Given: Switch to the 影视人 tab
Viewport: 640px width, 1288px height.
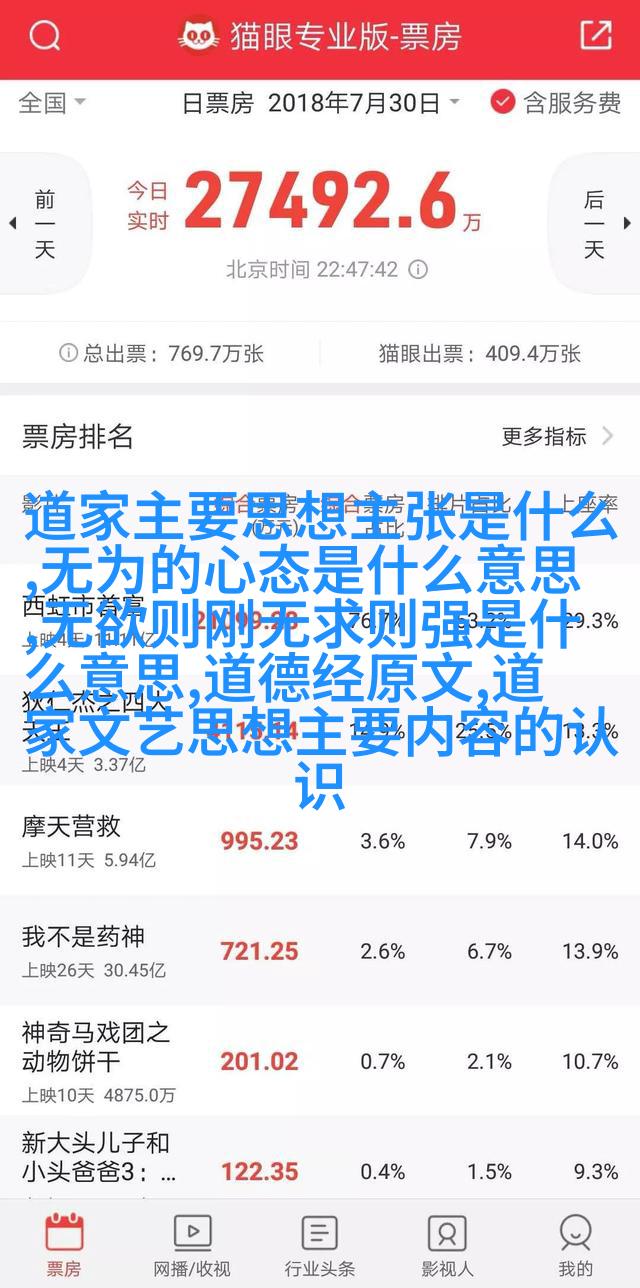Looking at the screenshot, I should click(x=447, y=1245).
